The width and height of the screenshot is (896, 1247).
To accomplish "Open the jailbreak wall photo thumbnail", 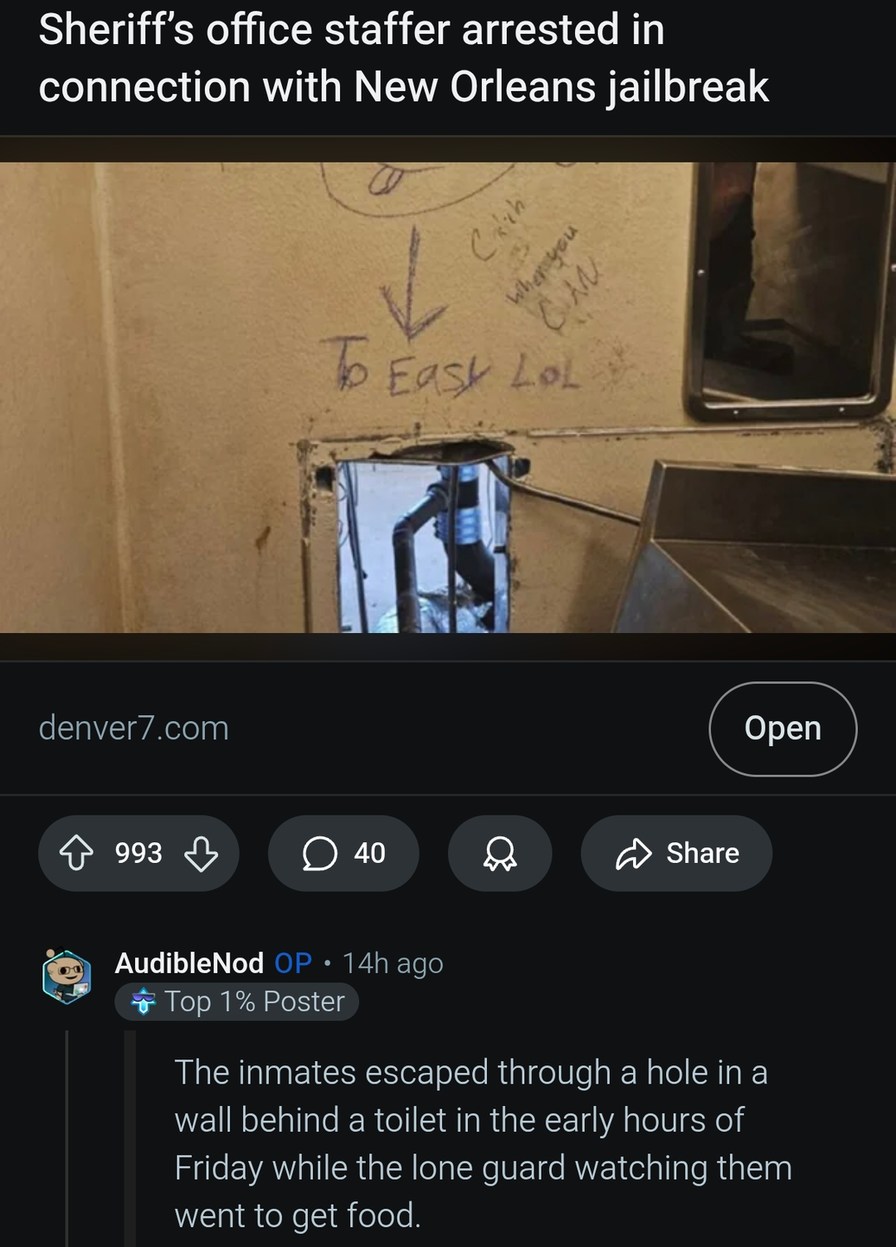I will pyautogui.click(x=448, y=397).
